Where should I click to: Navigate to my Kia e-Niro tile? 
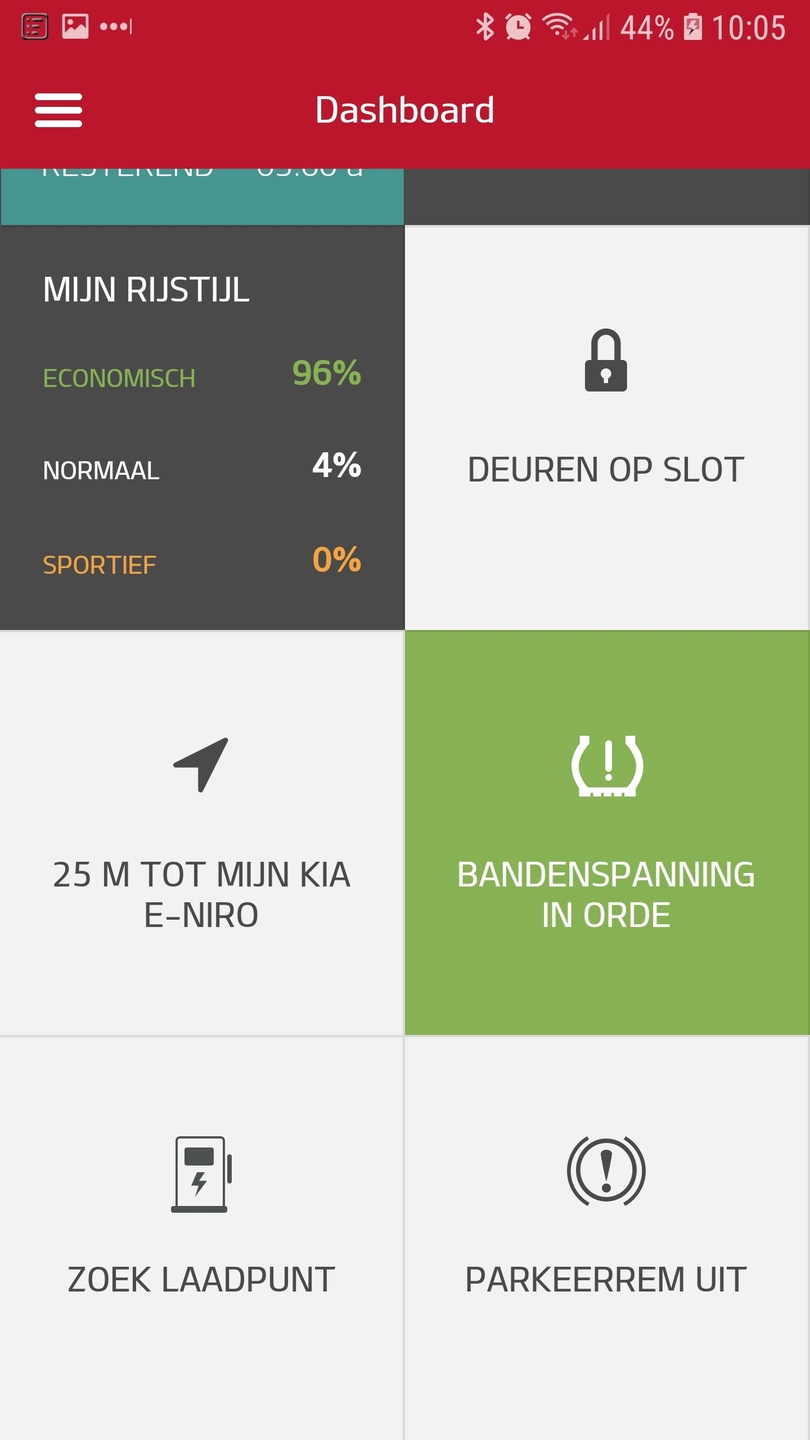(x=202, y=832)
